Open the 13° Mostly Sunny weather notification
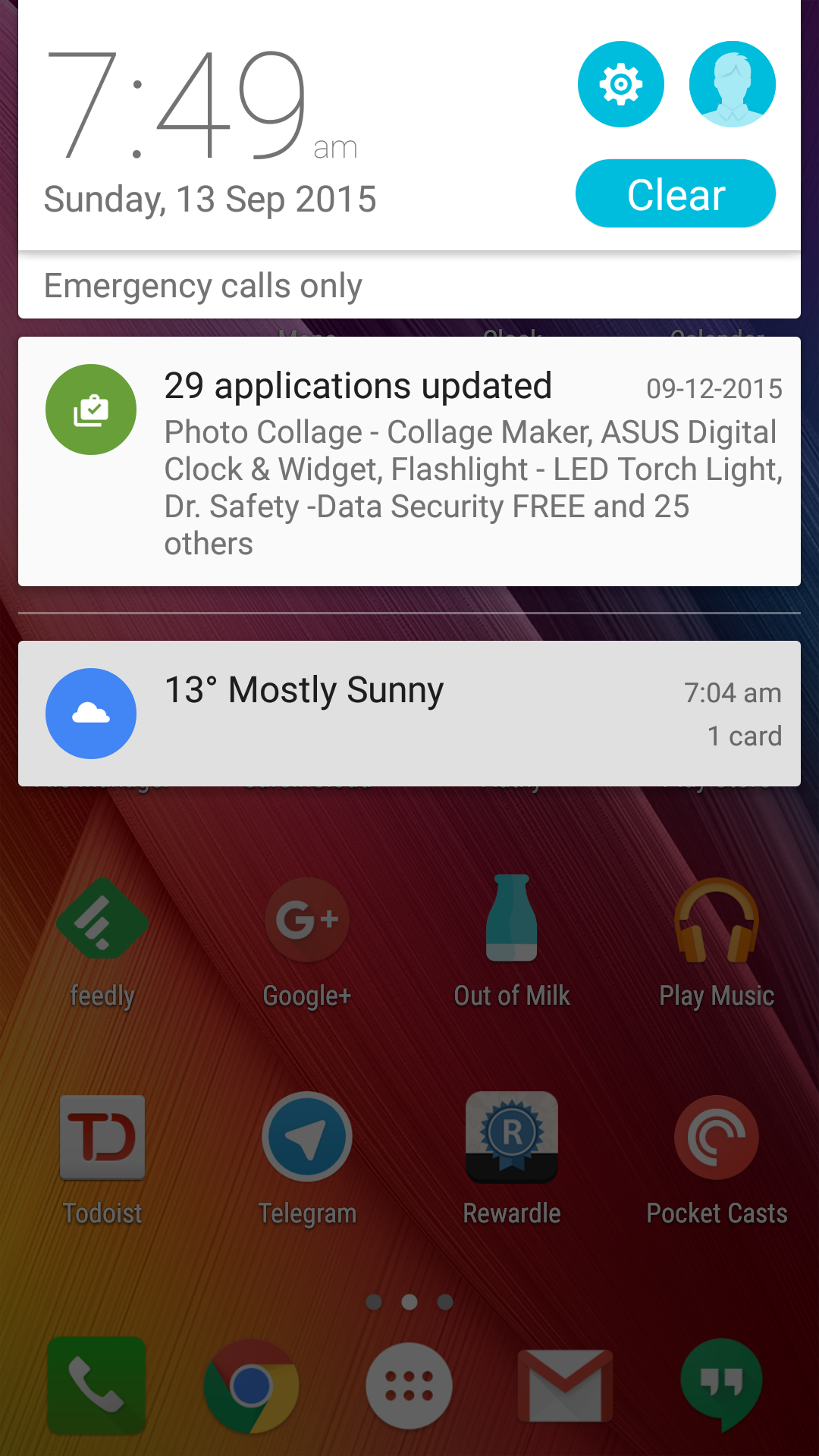This screenshot has height=1456, width=819. tap(409, 714)
